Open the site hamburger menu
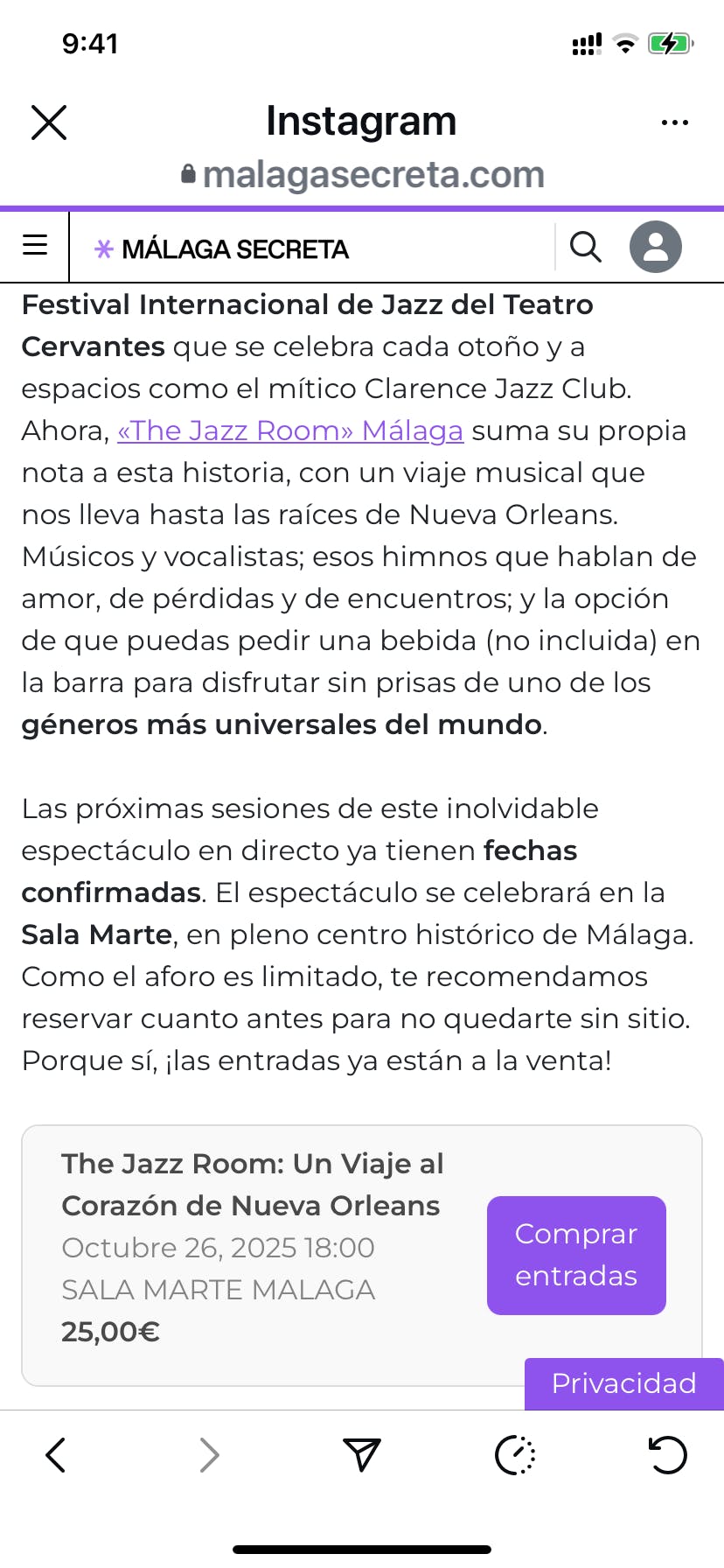724x1568 pixels. (35, 245)
